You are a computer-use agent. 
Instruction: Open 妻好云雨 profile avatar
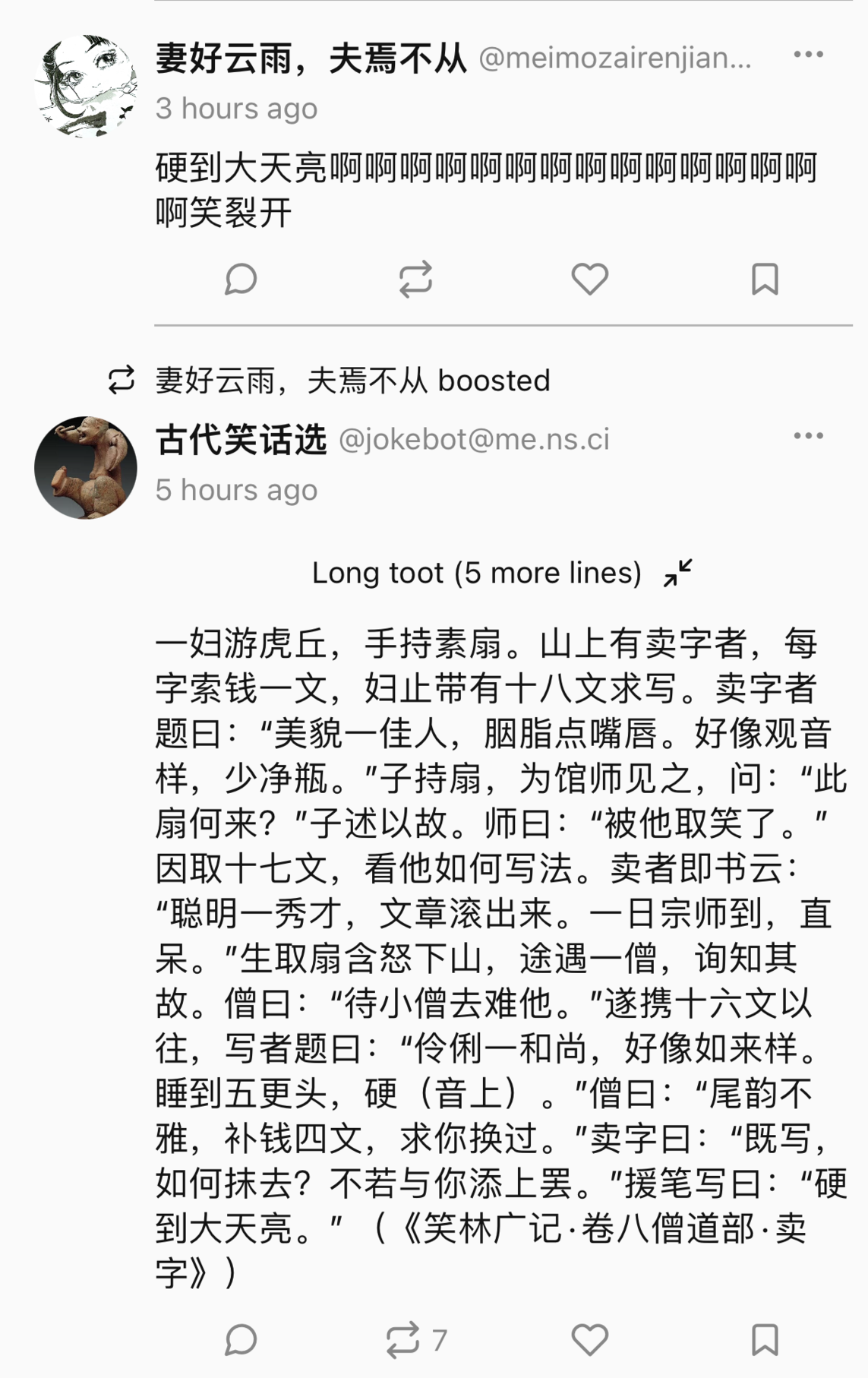click(x=86, y=86)
